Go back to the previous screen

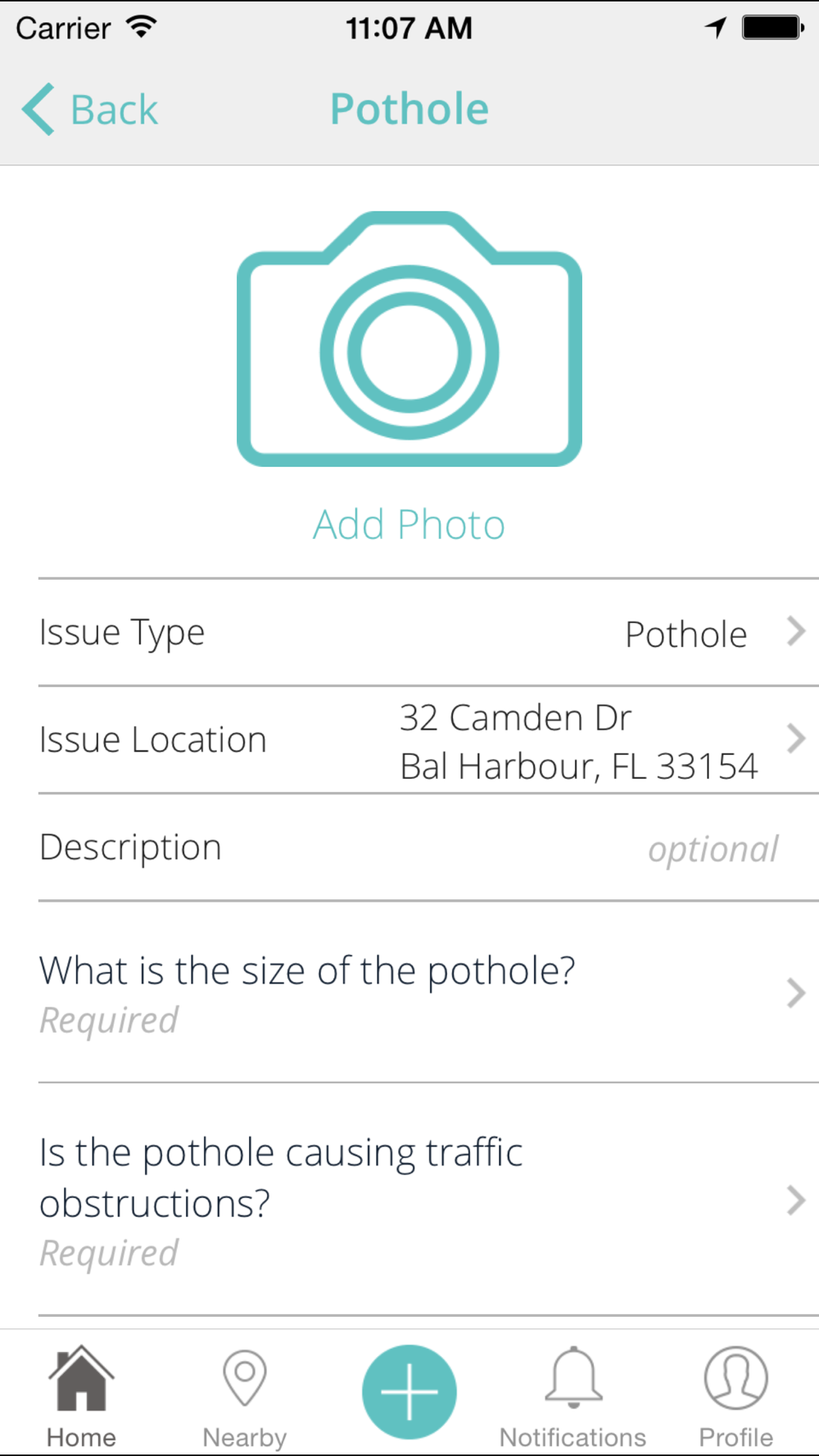[90, 109]
